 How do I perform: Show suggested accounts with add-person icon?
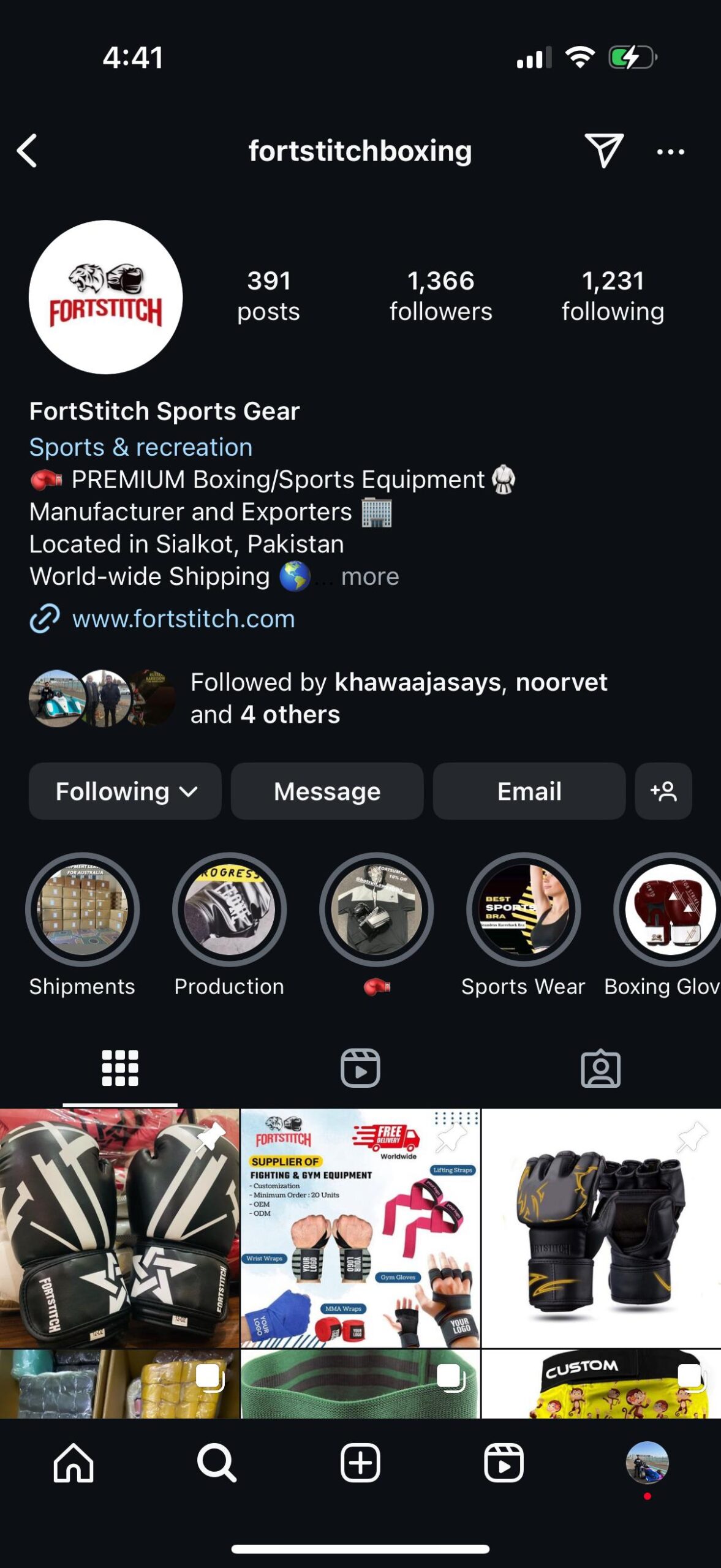pos(663,791)
